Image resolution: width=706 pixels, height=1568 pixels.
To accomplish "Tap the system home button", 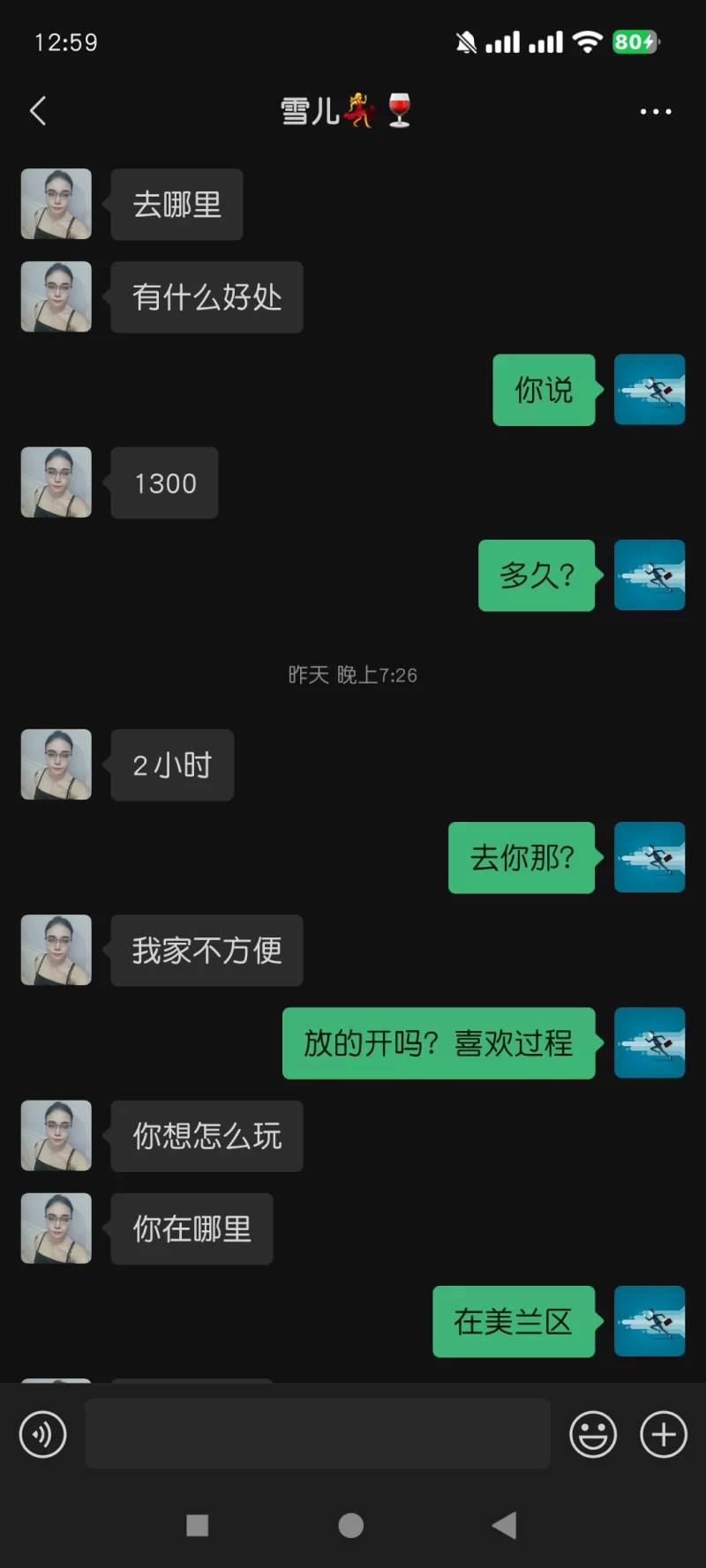I will pos(351,1526).
